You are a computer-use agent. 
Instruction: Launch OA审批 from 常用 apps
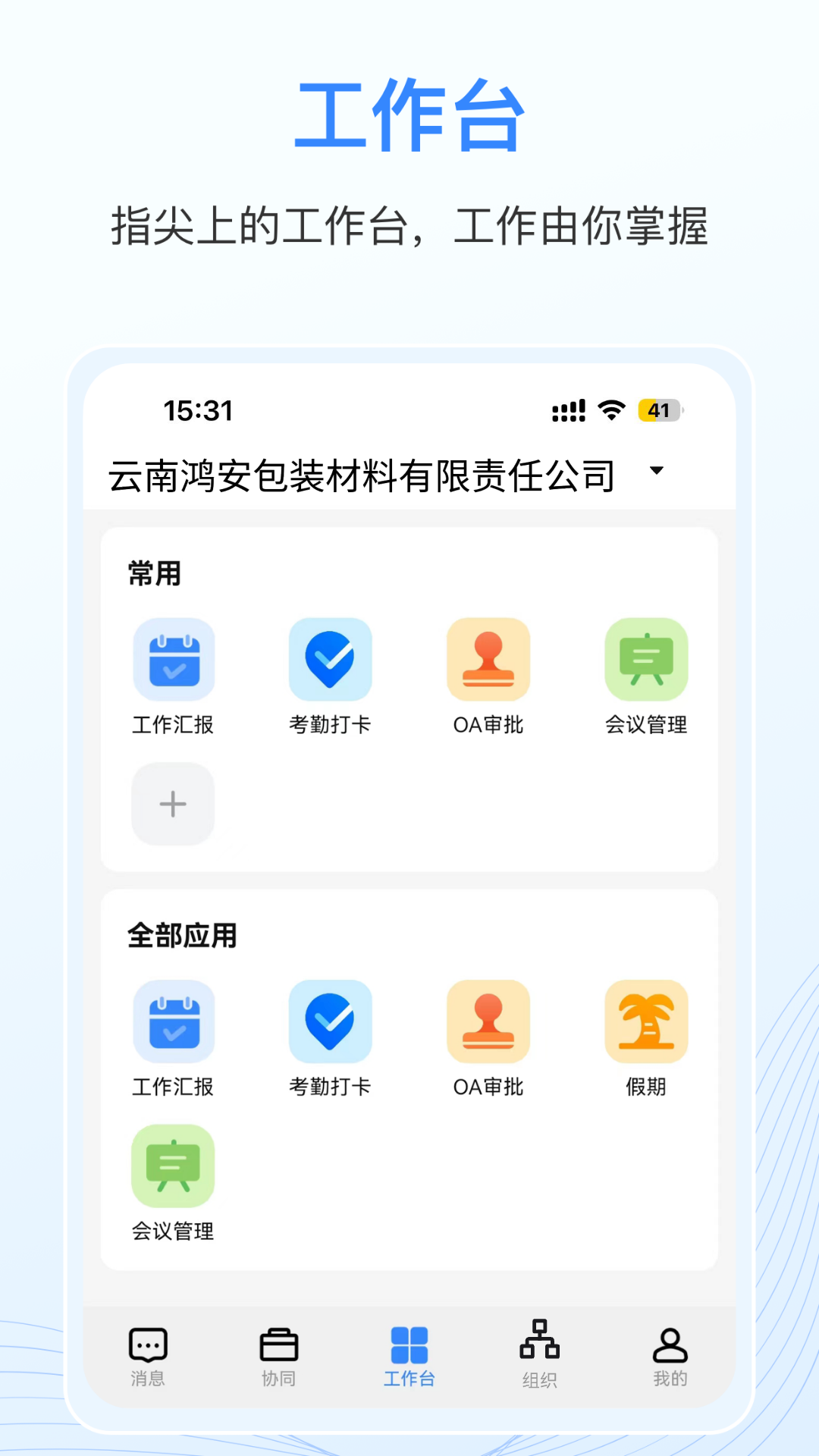(x=488, y=658)
